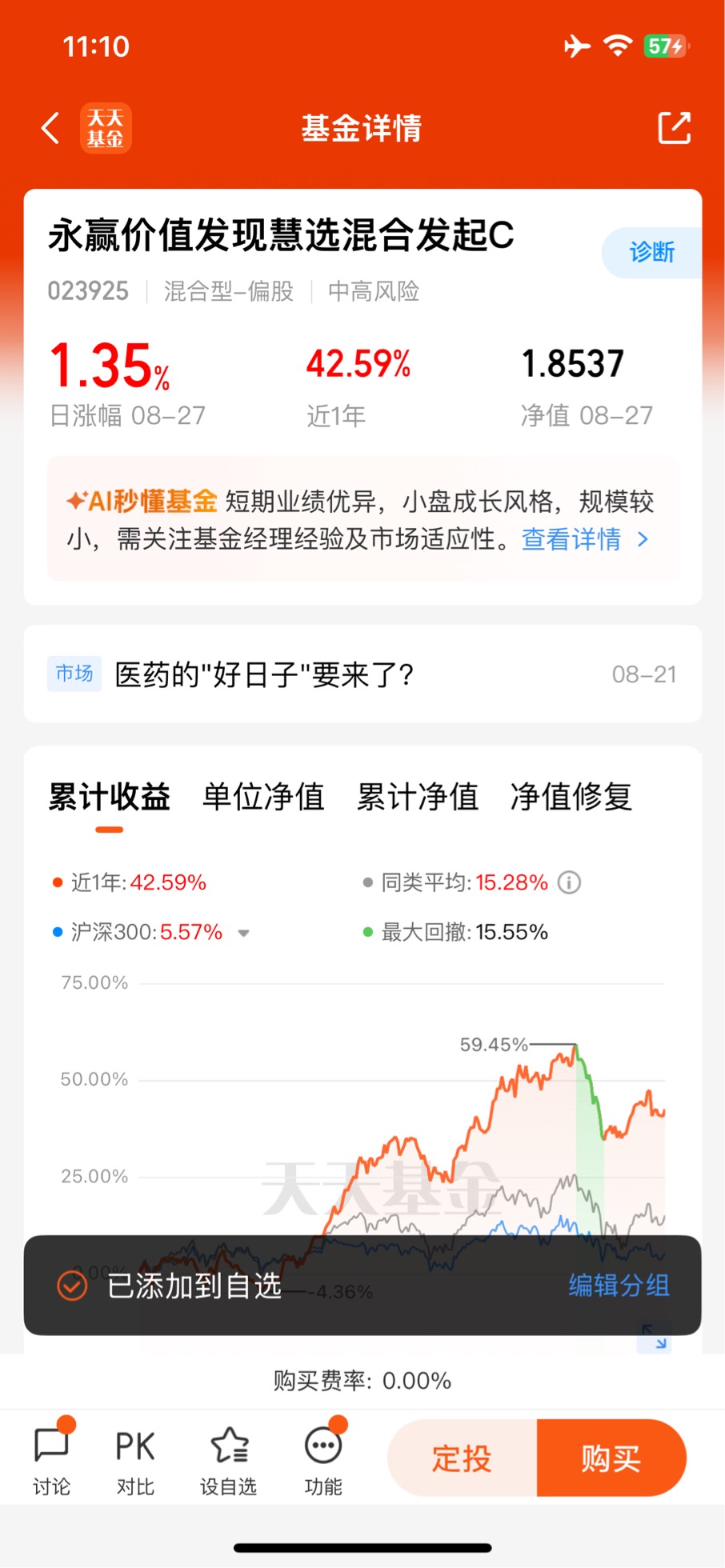Tap 设自选 watchlist star
The width and height of the screenshot is (725, 1568).
click(x=229, y=1458)
